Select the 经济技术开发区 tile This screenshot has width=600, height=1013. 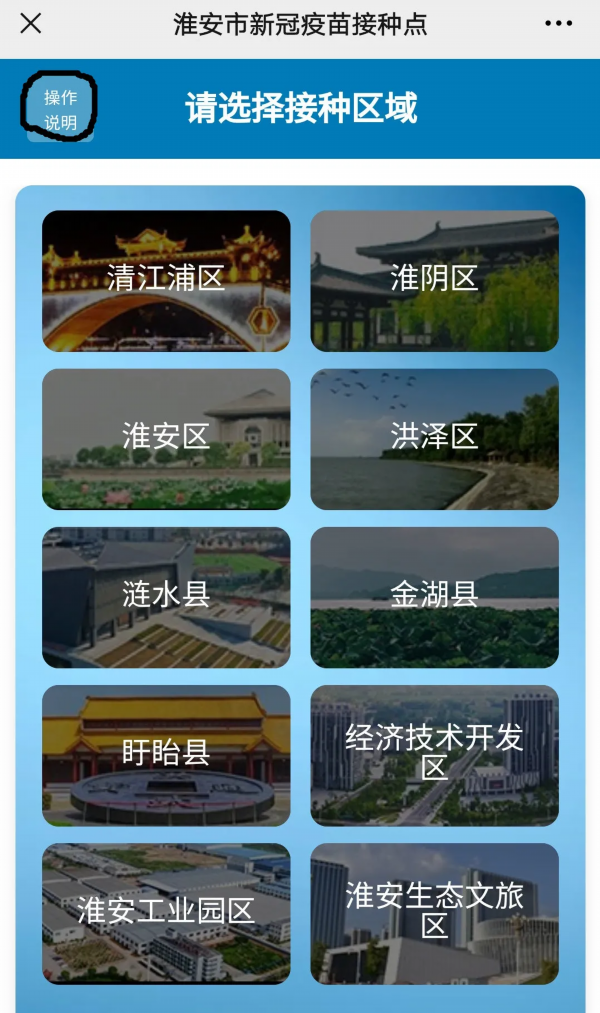click(x=434, y=755)
